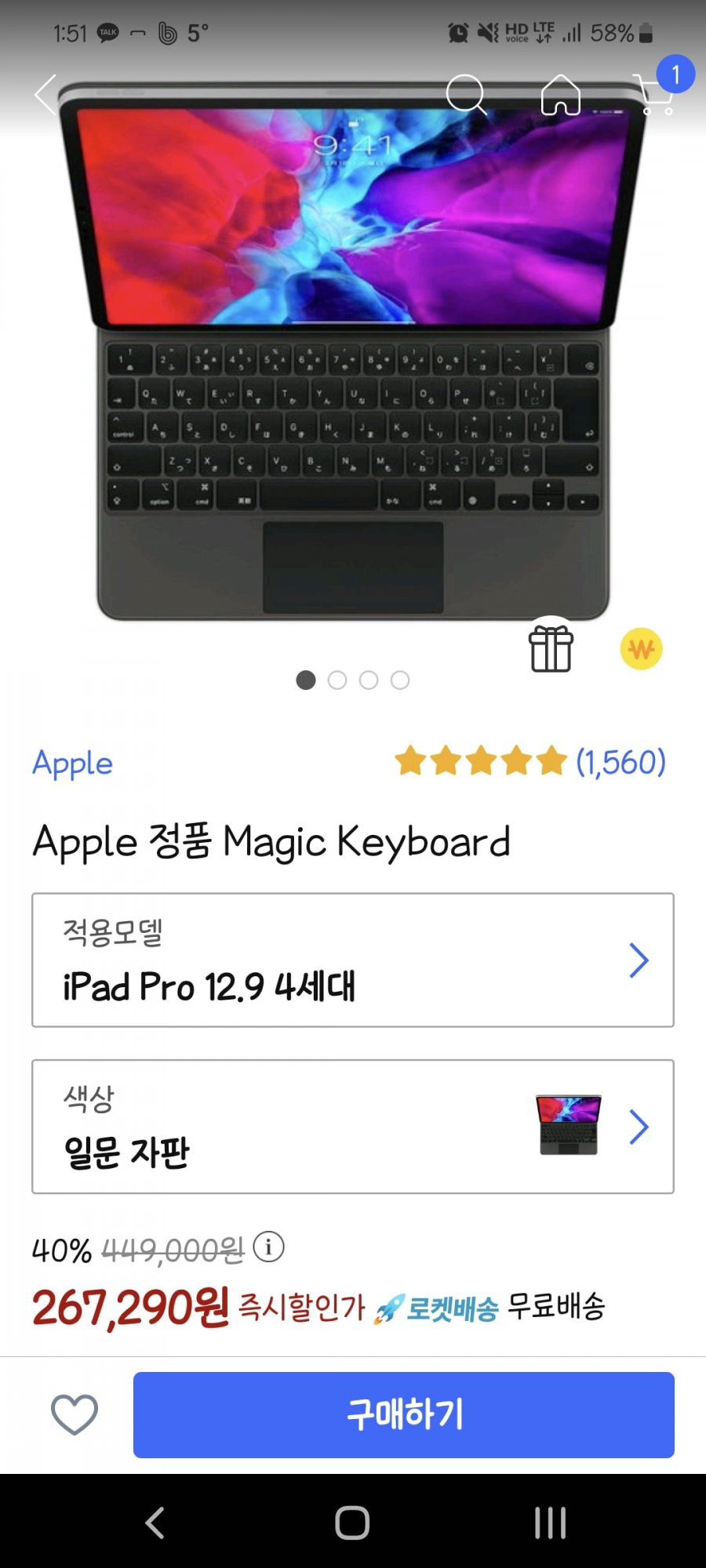The height and width of the screenshot is (1568, 706).
Task: Open the recent apps button
Action: (x=550, y=1523)
